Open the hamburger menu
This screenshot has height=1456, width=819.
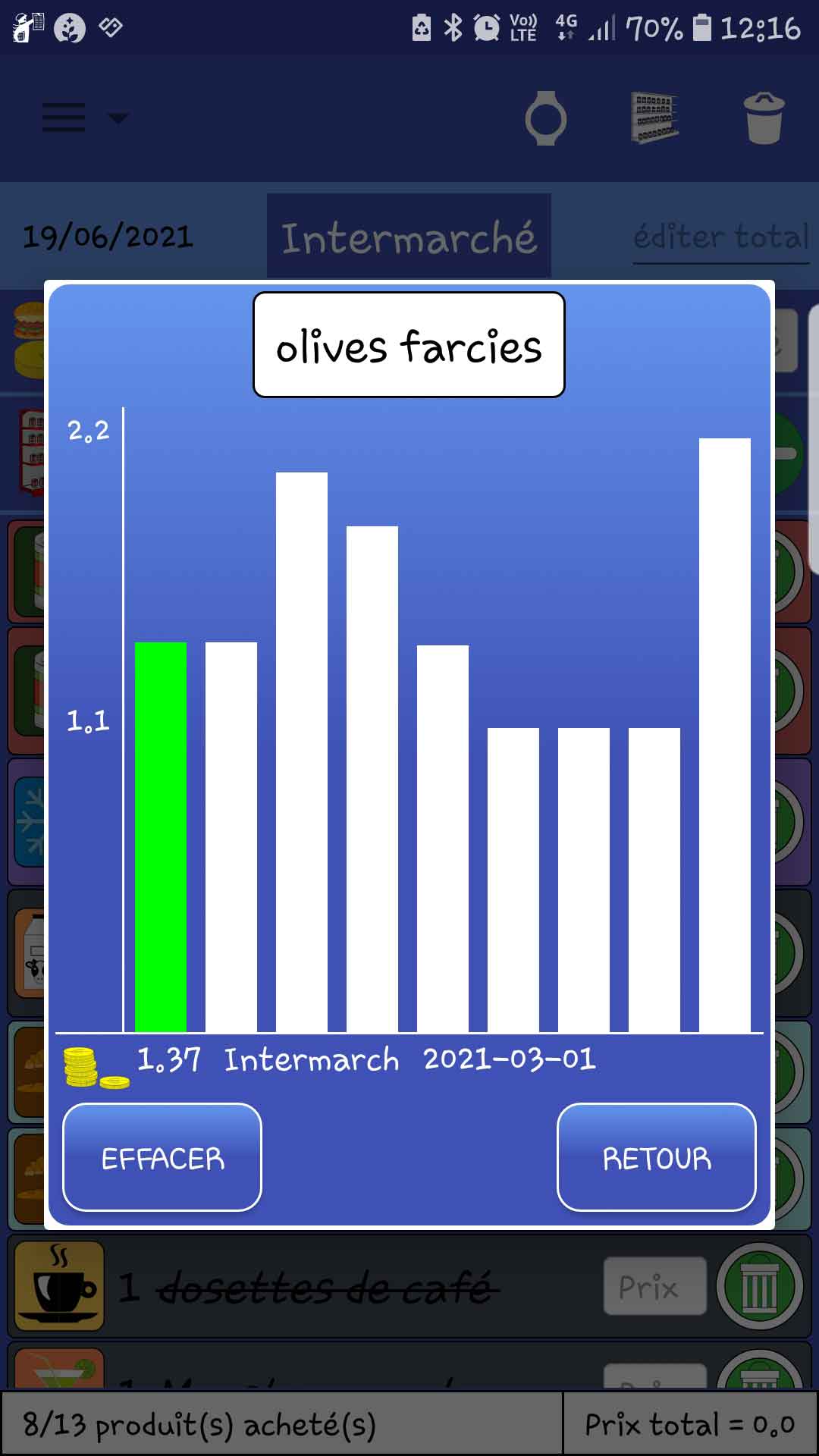64,118
